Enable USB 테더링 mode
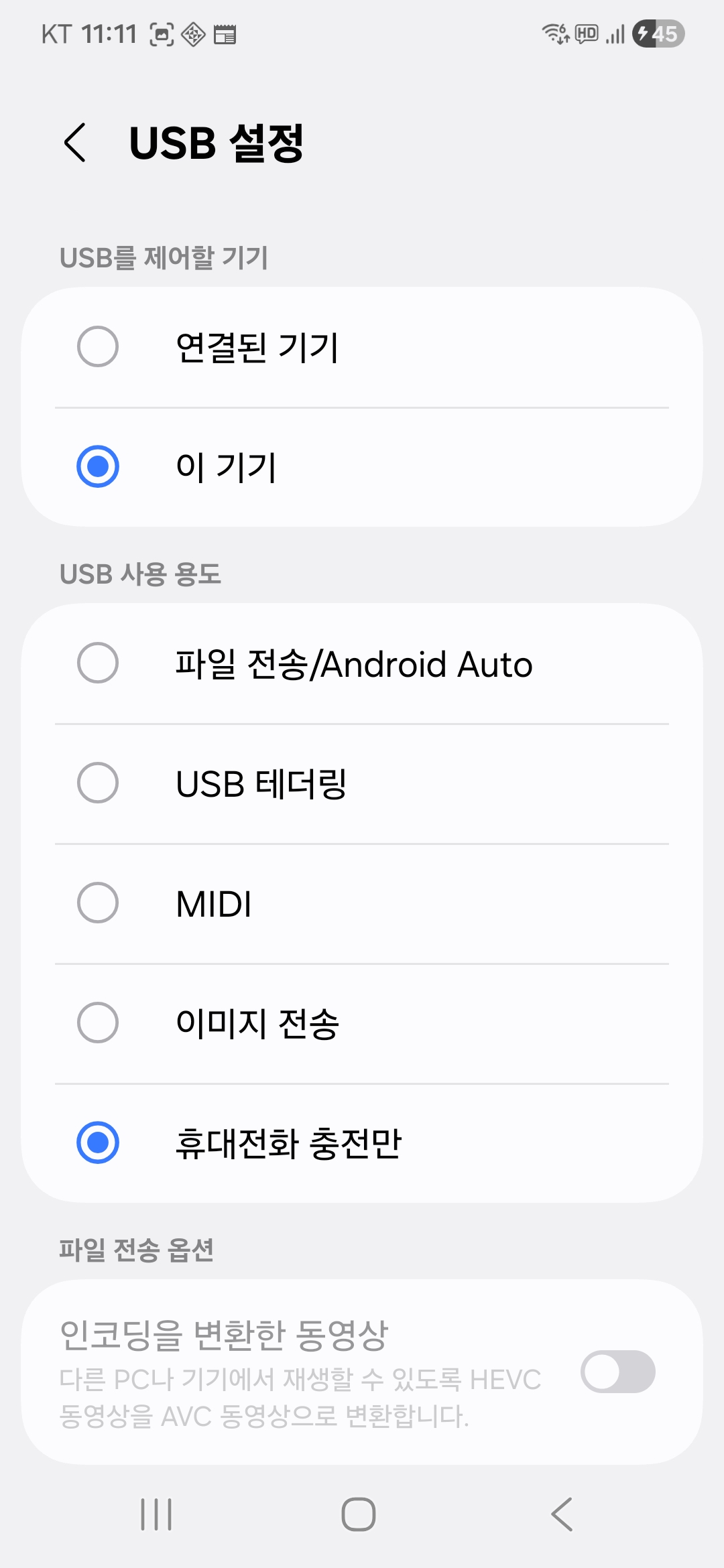 (x=362, y=784)
